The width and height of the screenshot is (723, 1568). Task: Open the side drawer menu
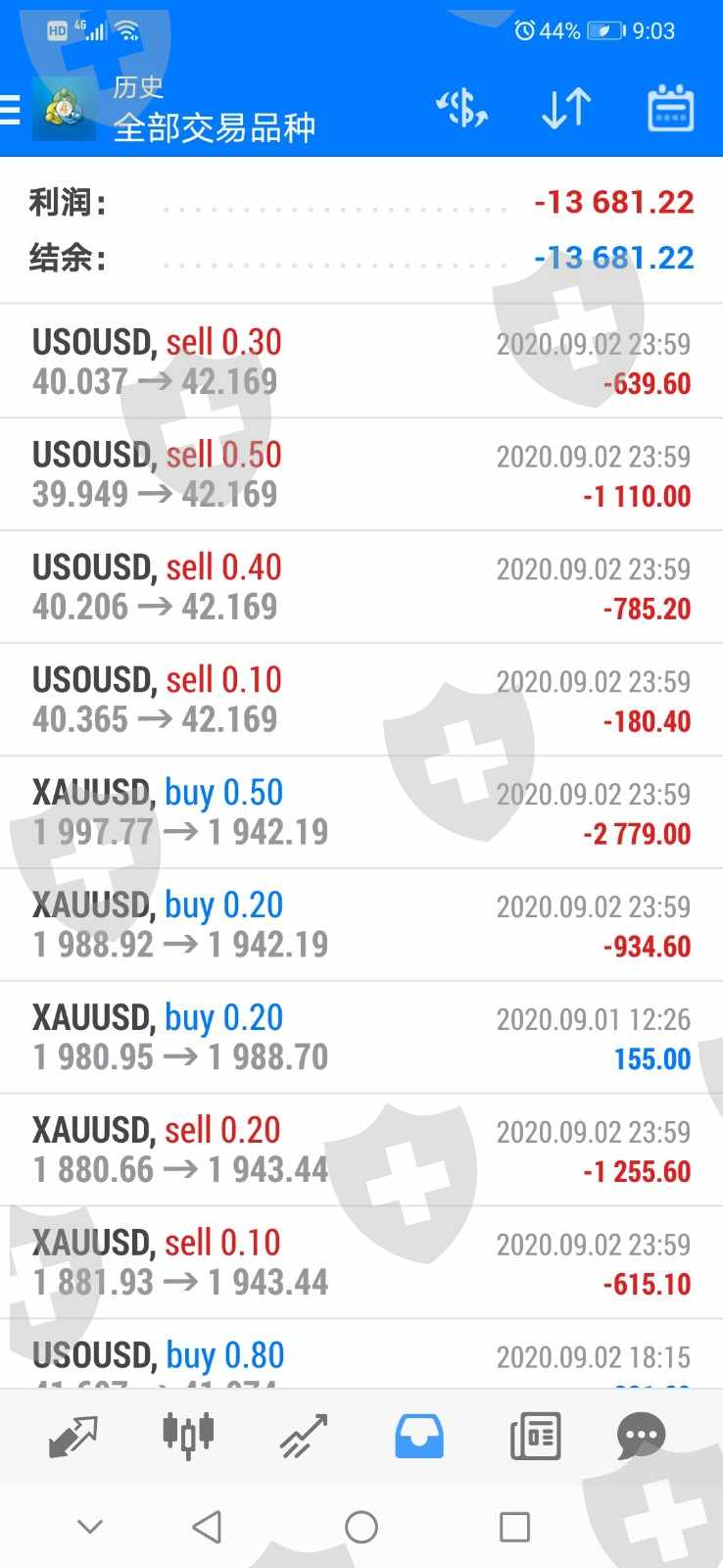pyautogui.click(x=12, y=109)
